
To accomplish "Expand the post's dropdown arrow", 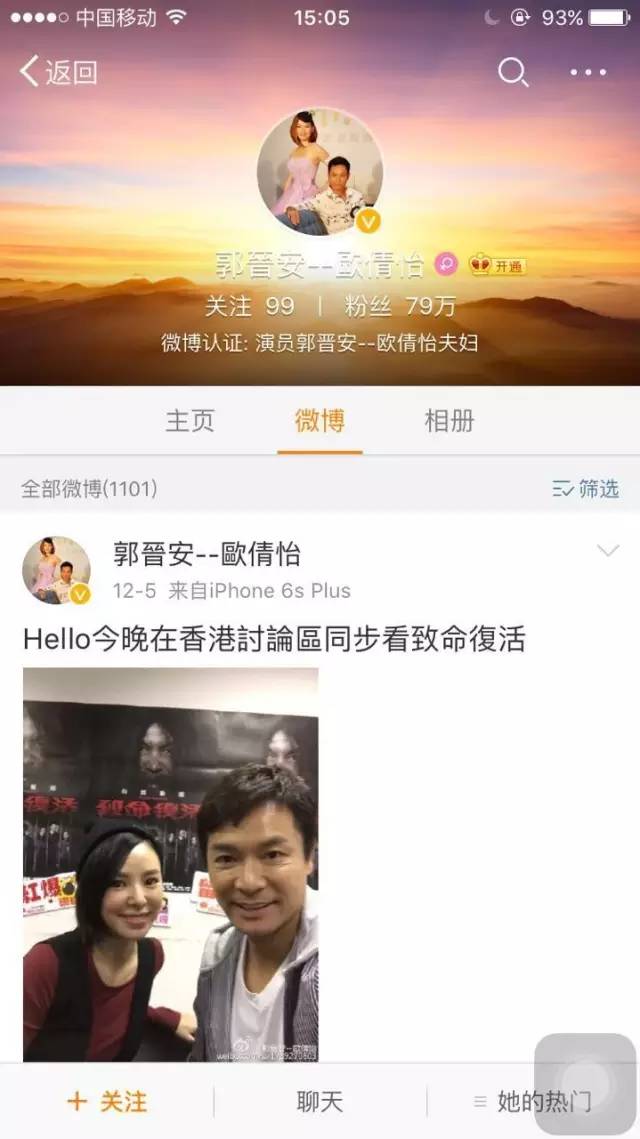I will [x=607, y=552].
